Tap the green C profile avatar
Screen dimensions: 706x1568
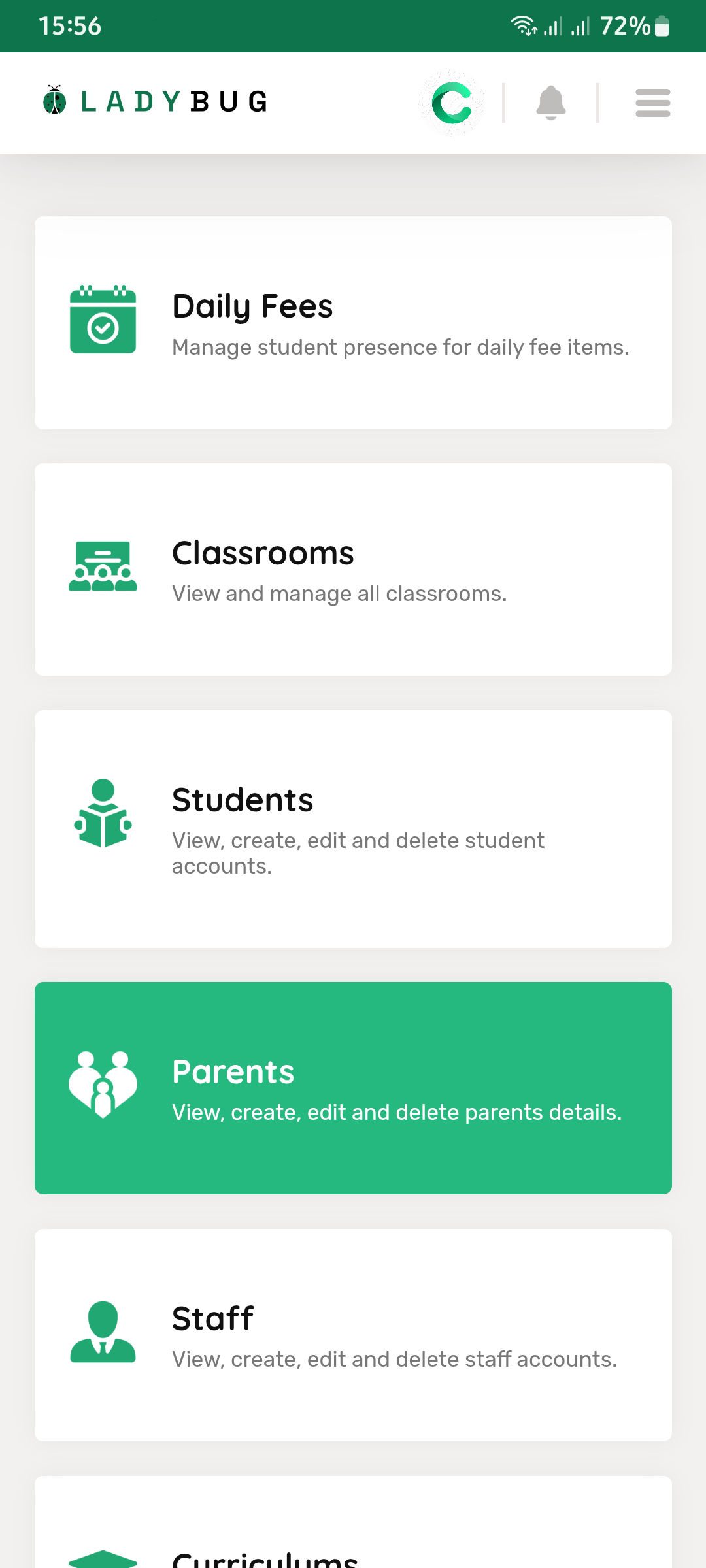pos(451,103)
